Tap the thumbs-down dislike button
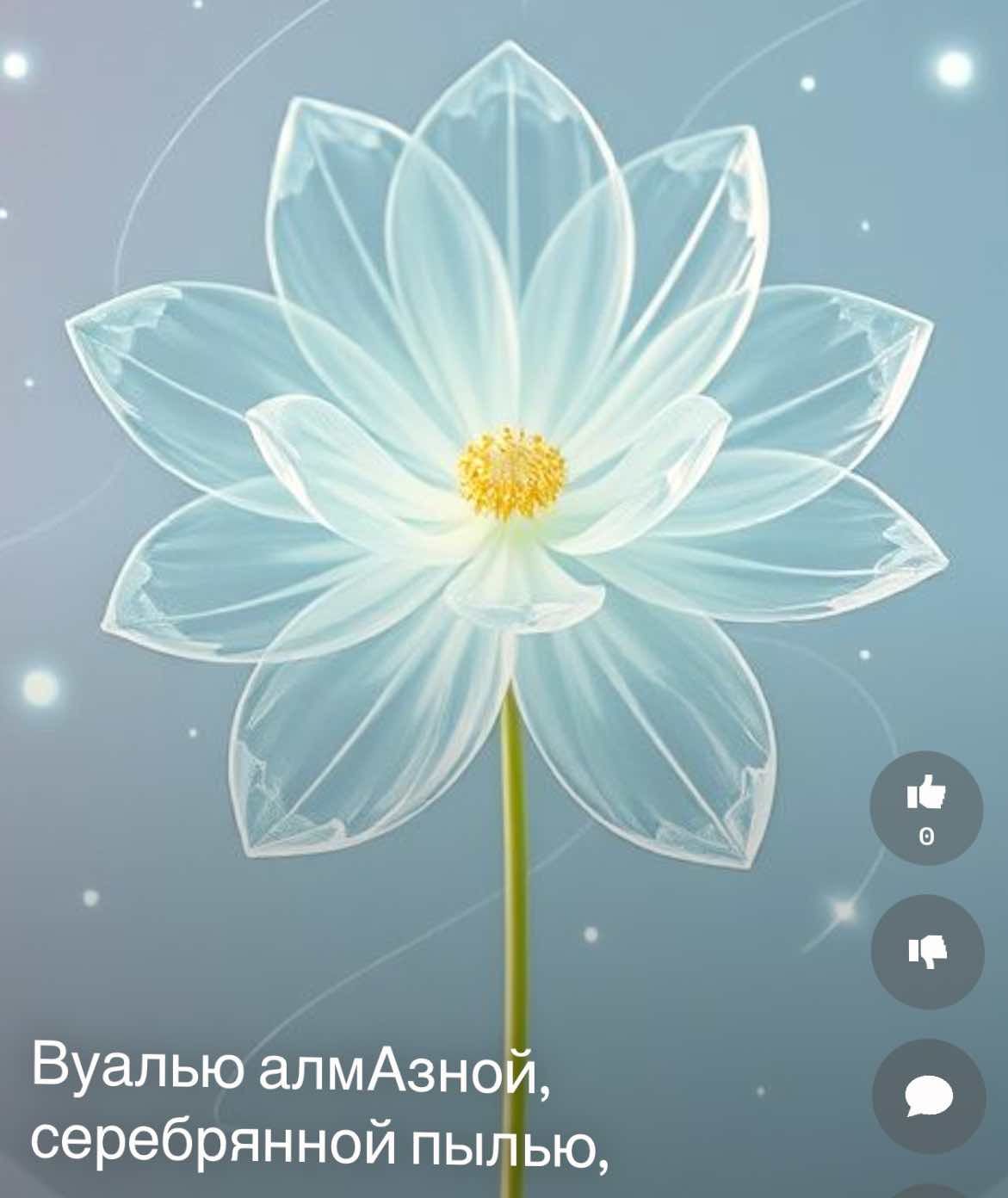This screenshot has height=1198, width=1008. [927, 951]
